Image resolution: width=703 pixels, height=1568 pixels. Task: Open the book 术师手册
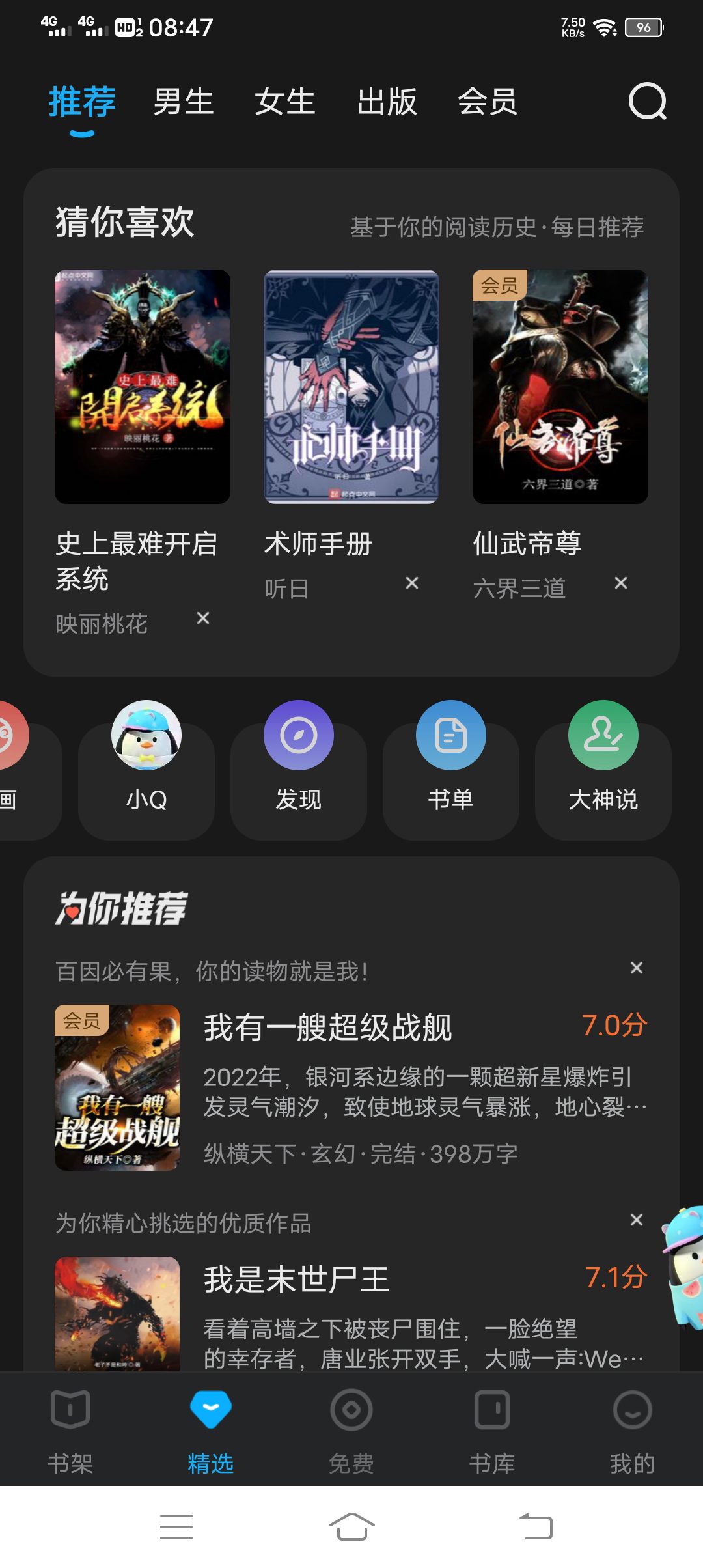(351, 387)
